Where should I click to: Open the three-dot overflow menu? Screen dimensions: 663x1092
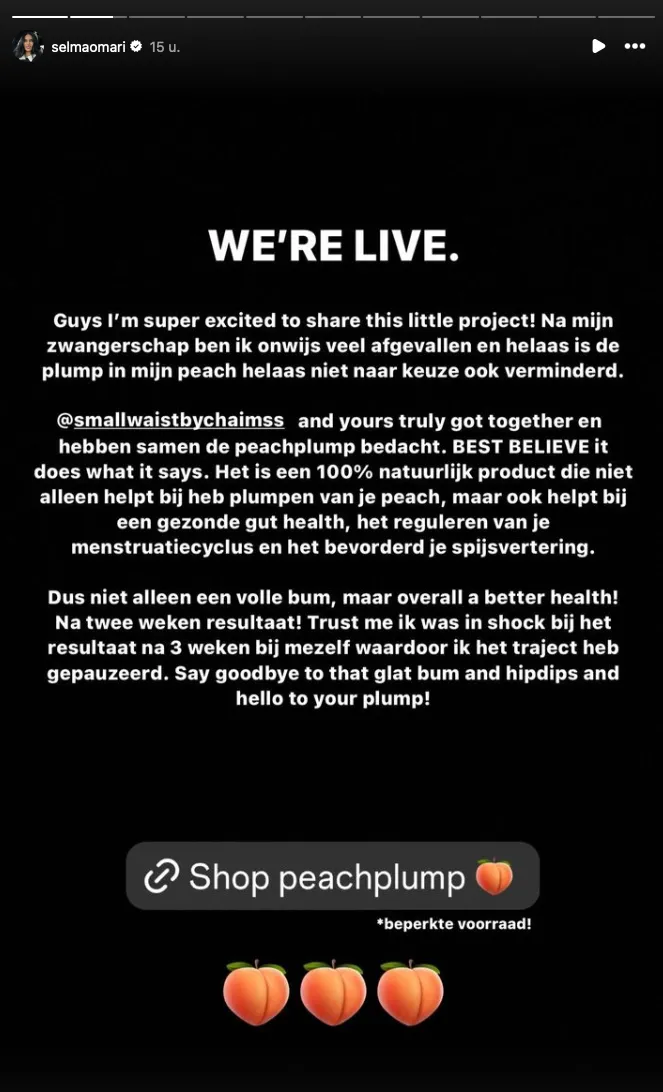(634, 46)
